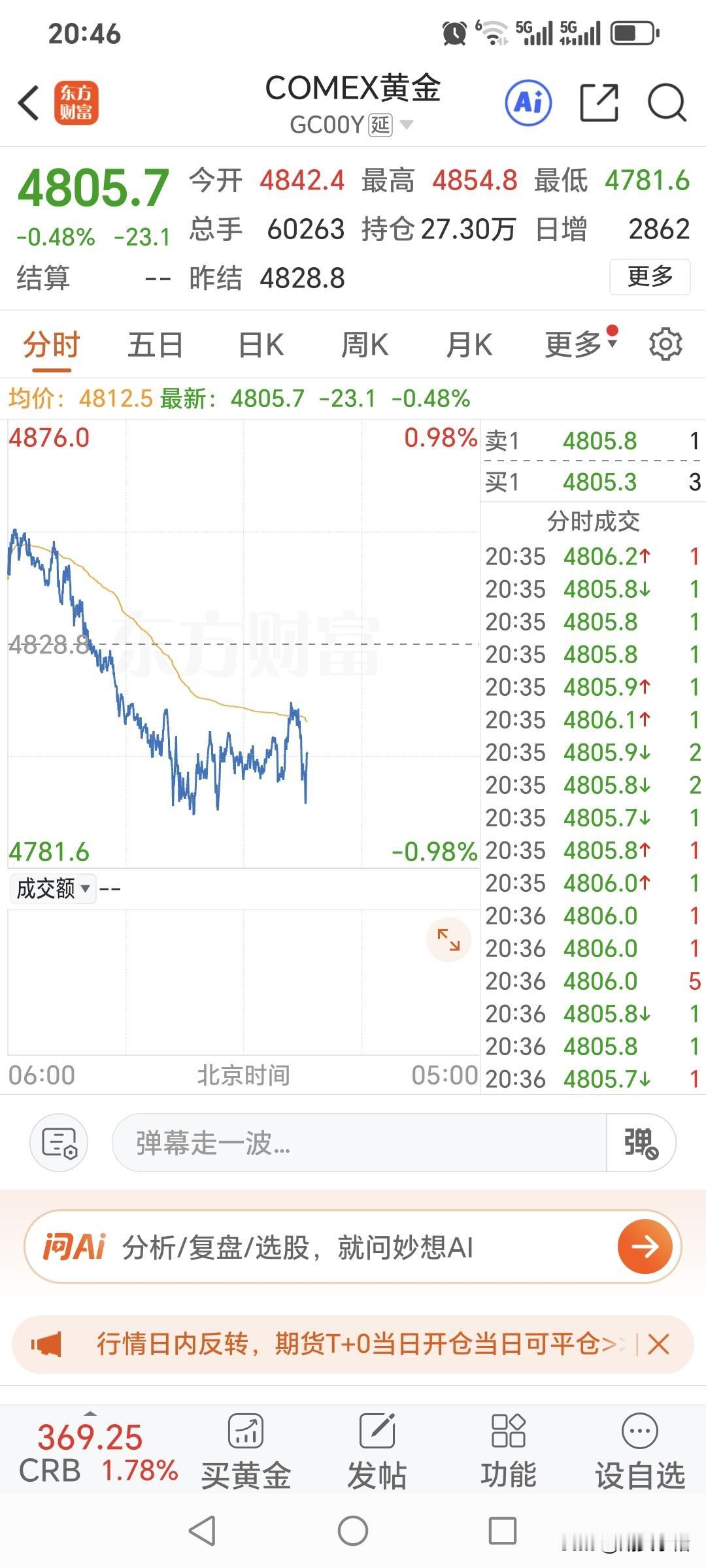Open the 功能 functions icon
Screen dimensions: 706x1568
[x=509, y=1447]
